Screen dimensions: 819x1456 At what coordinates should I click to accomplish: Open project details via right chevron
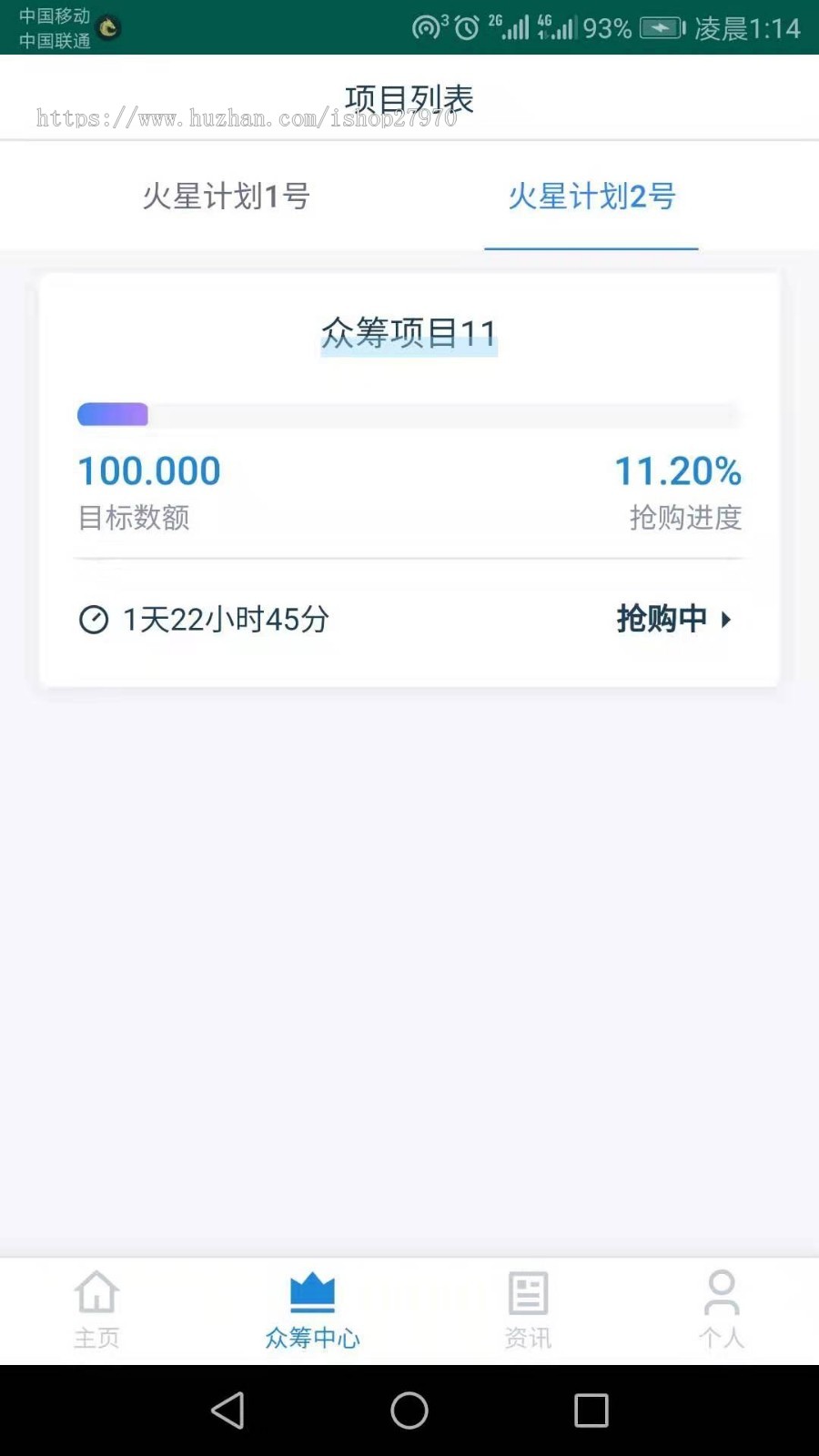725,619
